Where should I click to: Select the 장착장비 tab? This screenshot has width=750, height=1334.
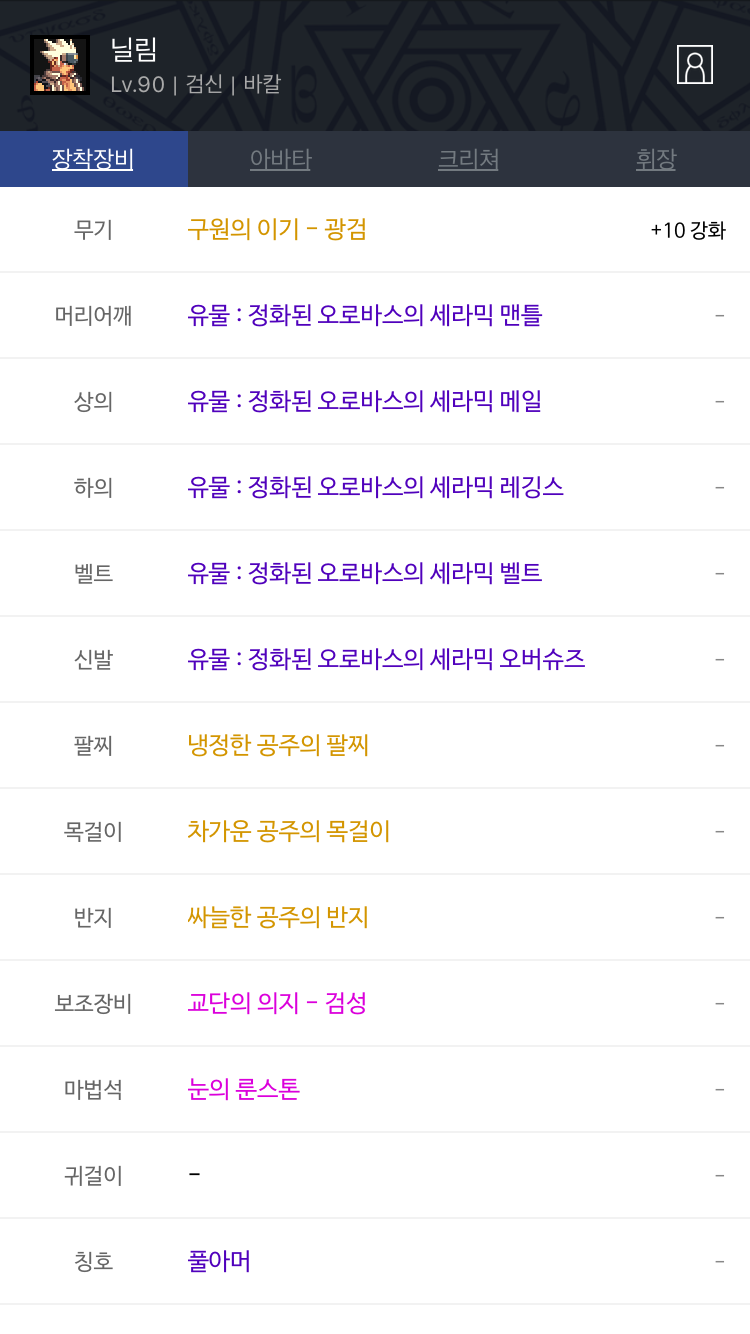[93, 159]
